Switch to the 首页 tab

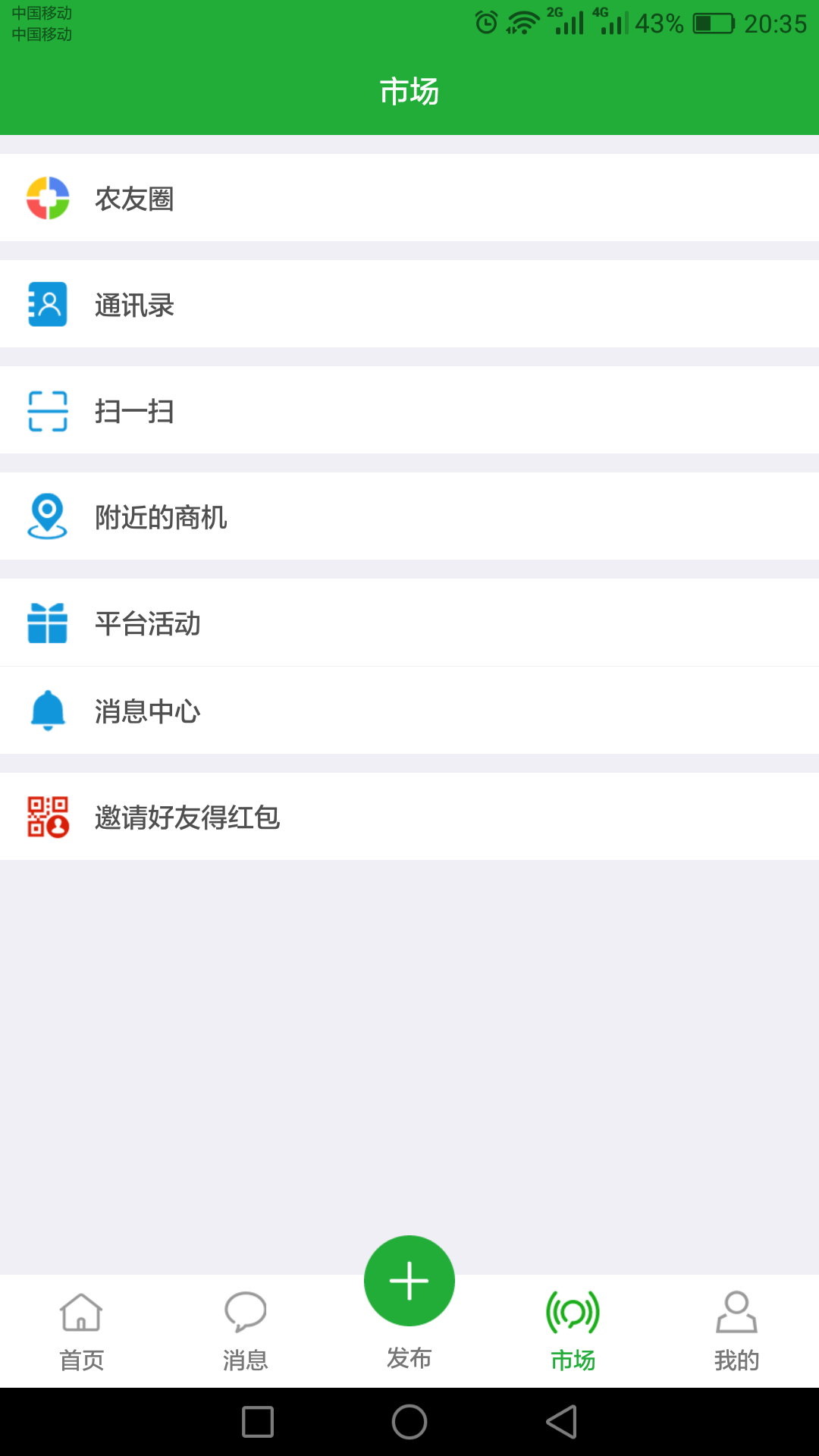tap(82, 1332)
